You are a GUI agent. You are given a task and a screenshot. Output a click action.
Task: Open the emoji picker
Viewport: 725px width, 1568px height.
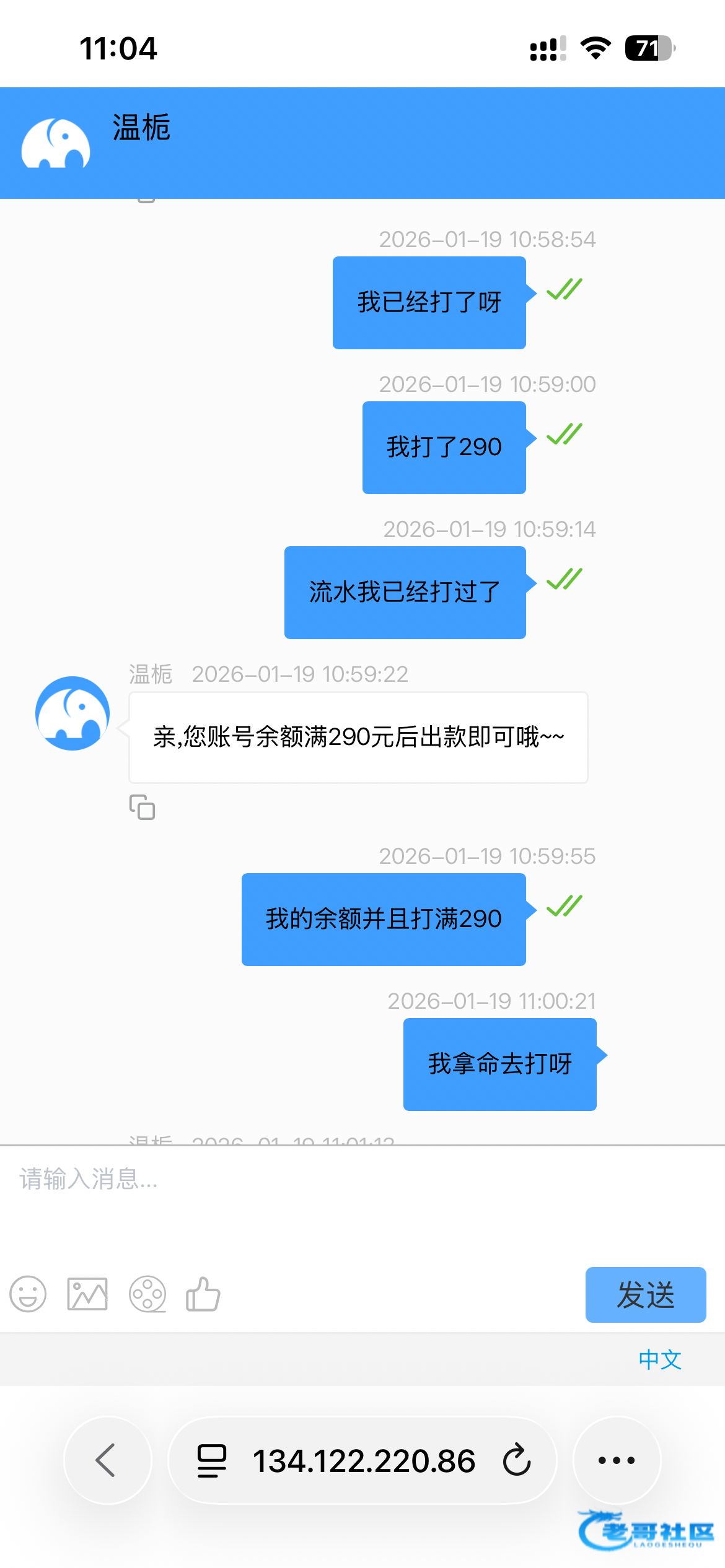point(28,1294)
